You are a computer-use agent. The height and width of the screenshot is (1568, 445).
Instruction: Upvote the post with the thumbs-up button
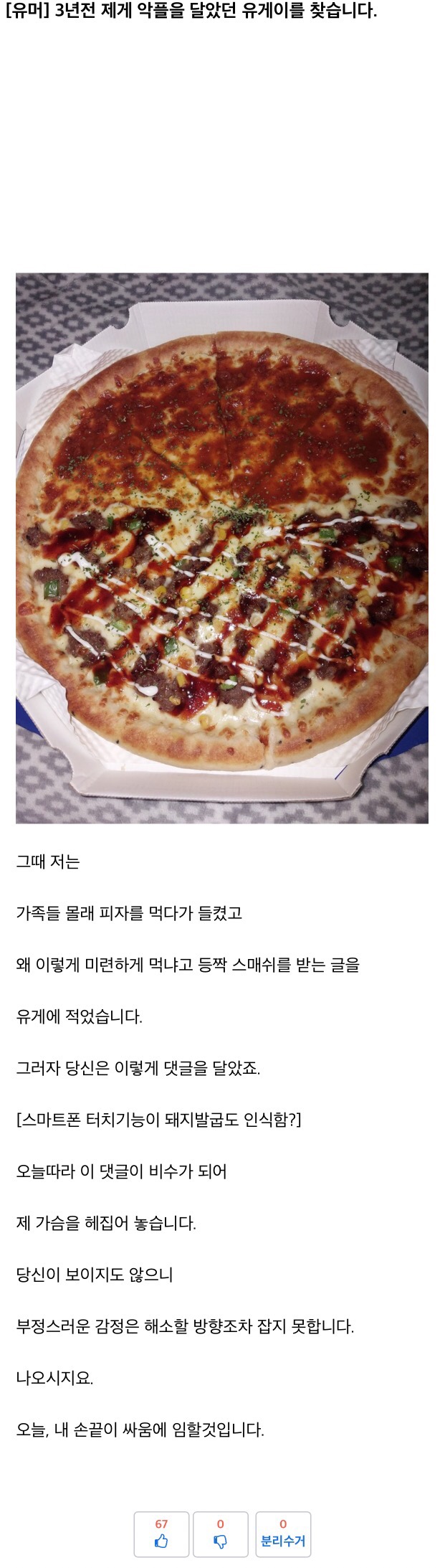click(161, 1534)
